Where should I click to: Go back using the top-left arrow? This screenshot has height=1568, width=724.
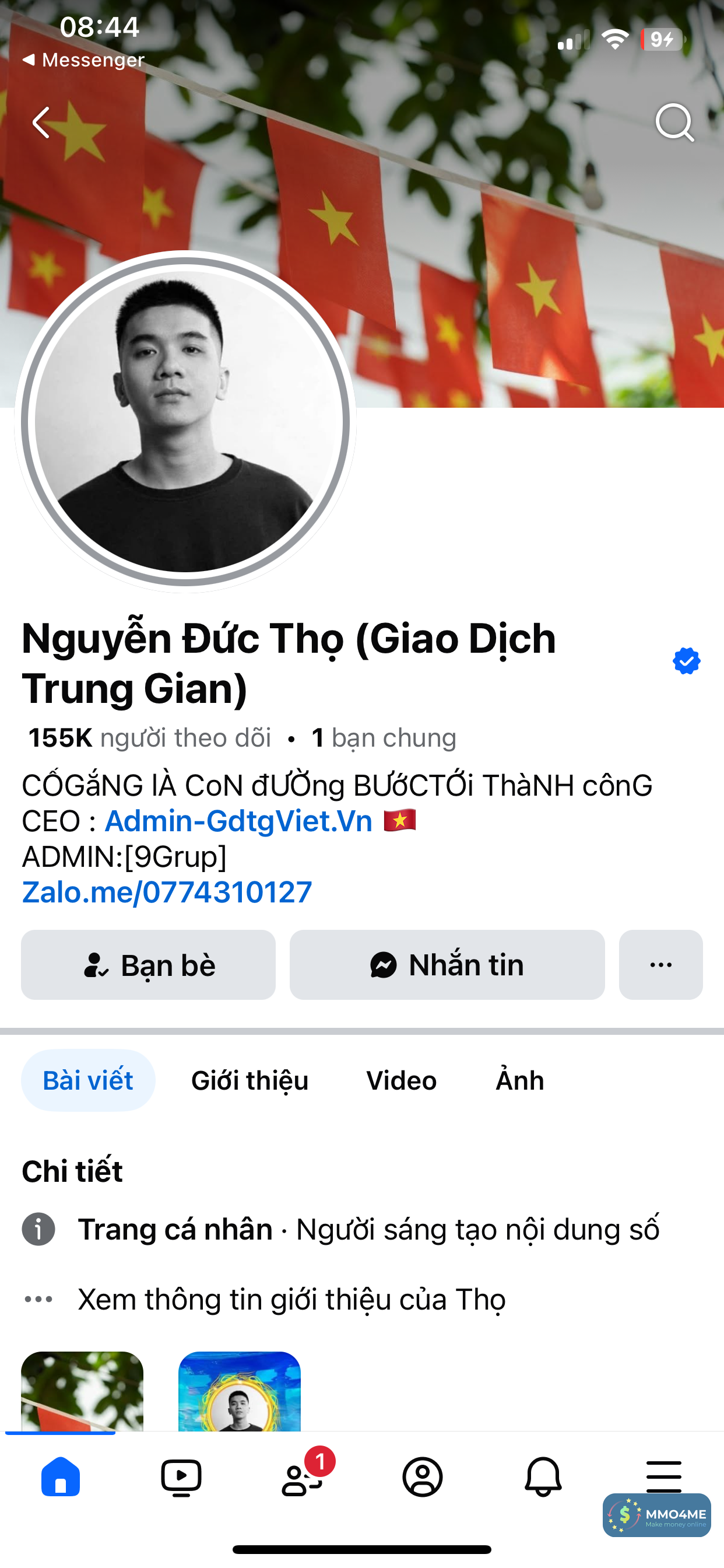tap(41, 123)
